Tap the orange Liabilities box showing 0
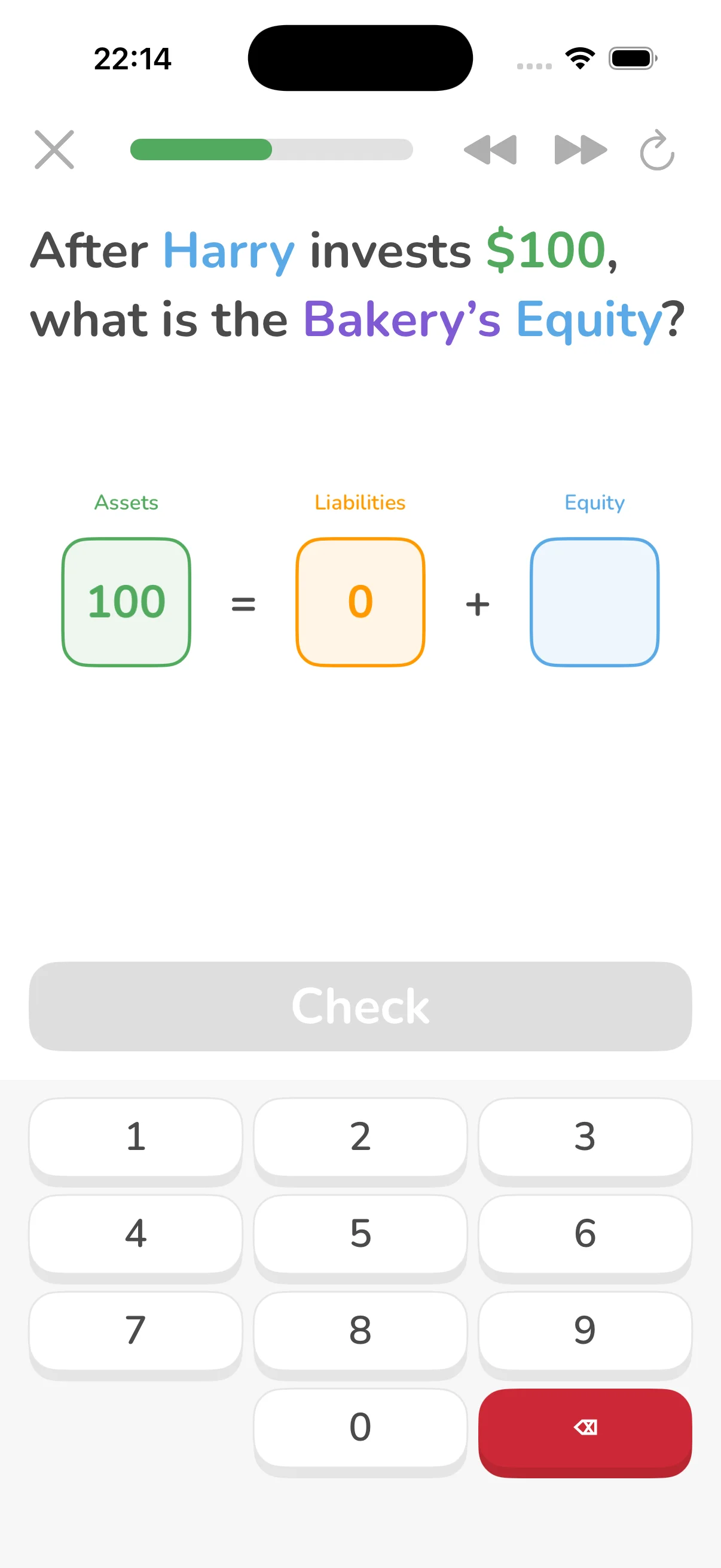This screenshot has height=1568, width=721. coord(360,602)
